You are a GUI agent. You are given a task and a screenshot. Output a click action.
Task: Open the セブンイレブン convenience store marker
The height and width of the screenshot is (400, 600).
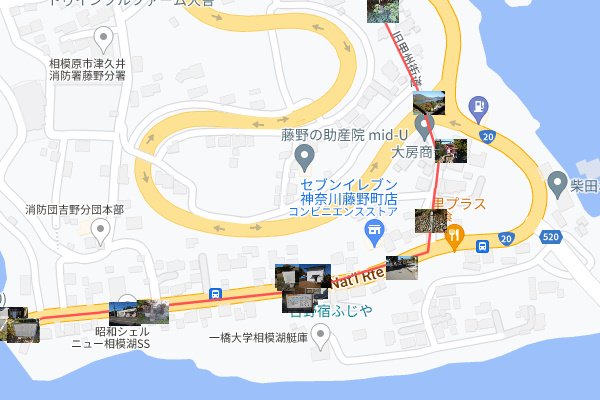point(375,235)
